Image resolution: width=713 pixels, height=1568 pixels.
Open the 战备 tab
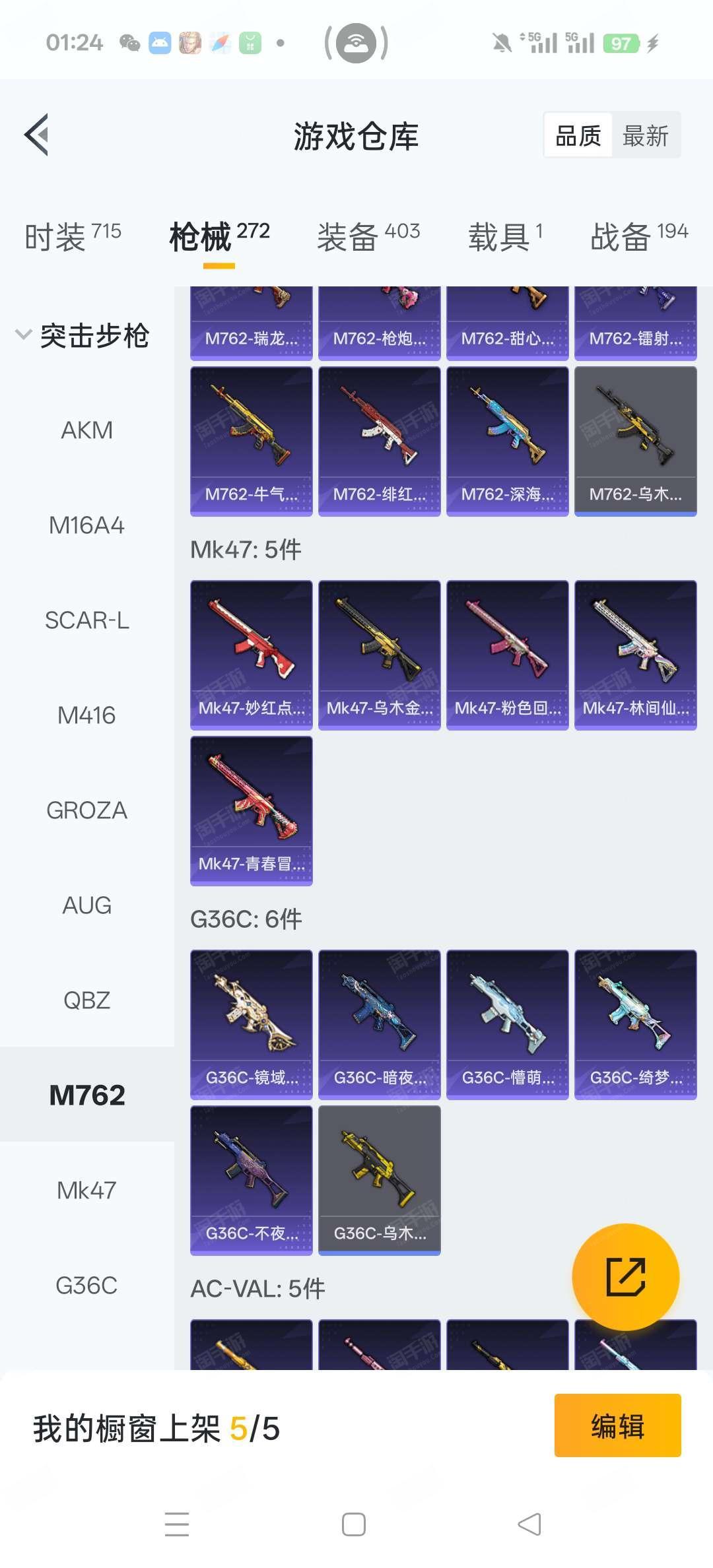[x=638, y=236]
